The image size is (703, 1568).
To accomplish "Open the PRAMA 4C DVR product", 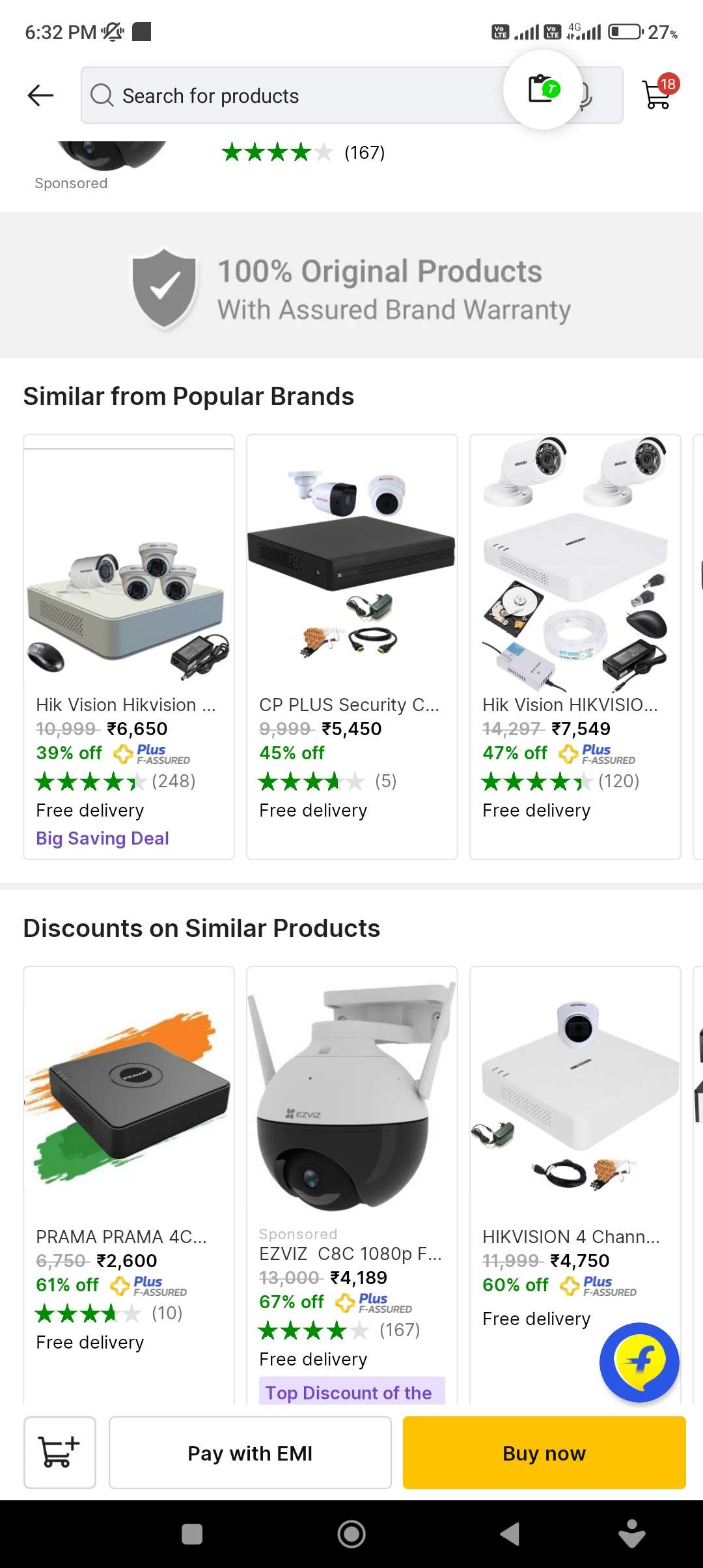I will 129,1172.
